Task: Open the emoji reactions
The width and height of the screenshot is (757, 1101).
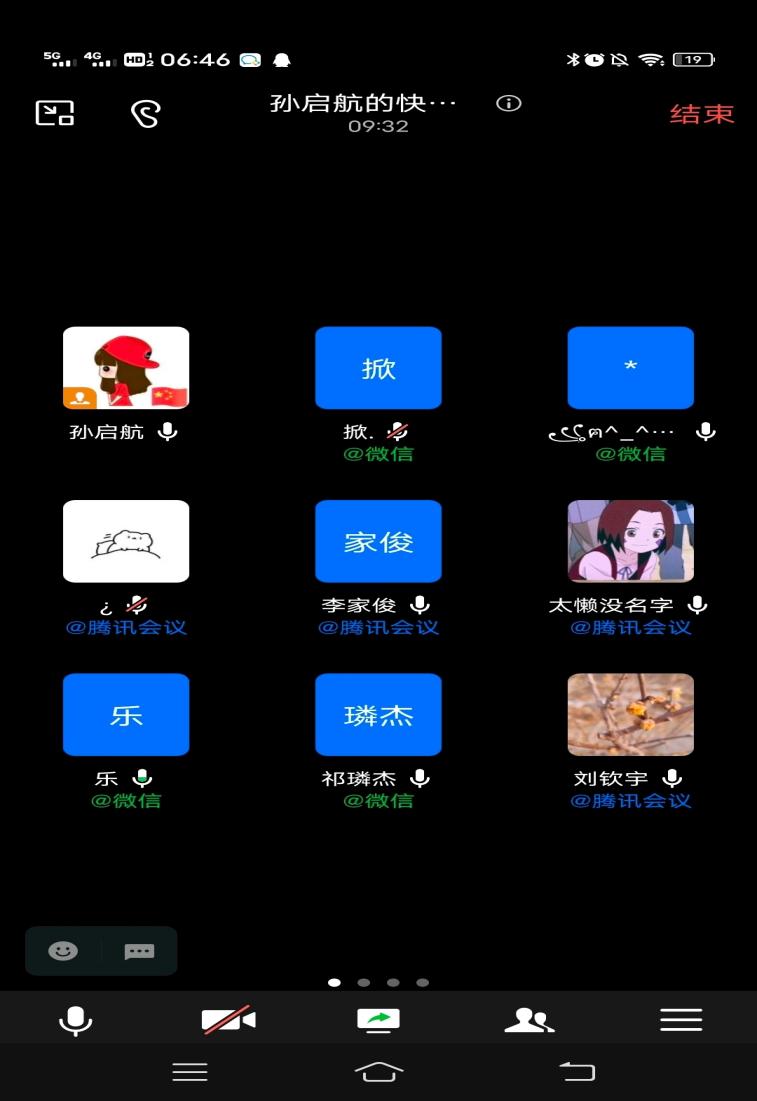Action: [x=63, y=951]
